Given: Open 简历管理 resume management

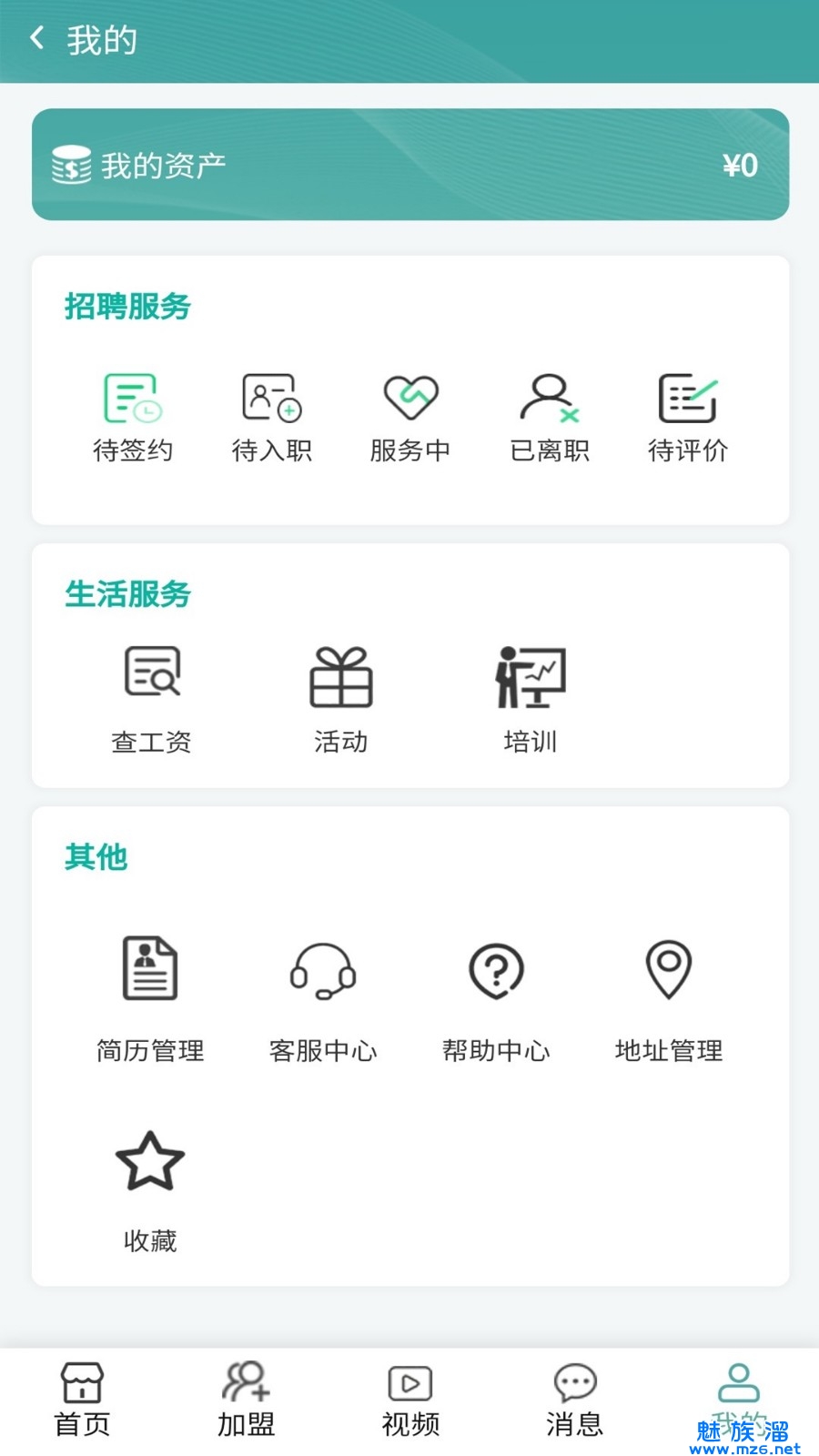Looking at the screenshot, I should 150,998.
